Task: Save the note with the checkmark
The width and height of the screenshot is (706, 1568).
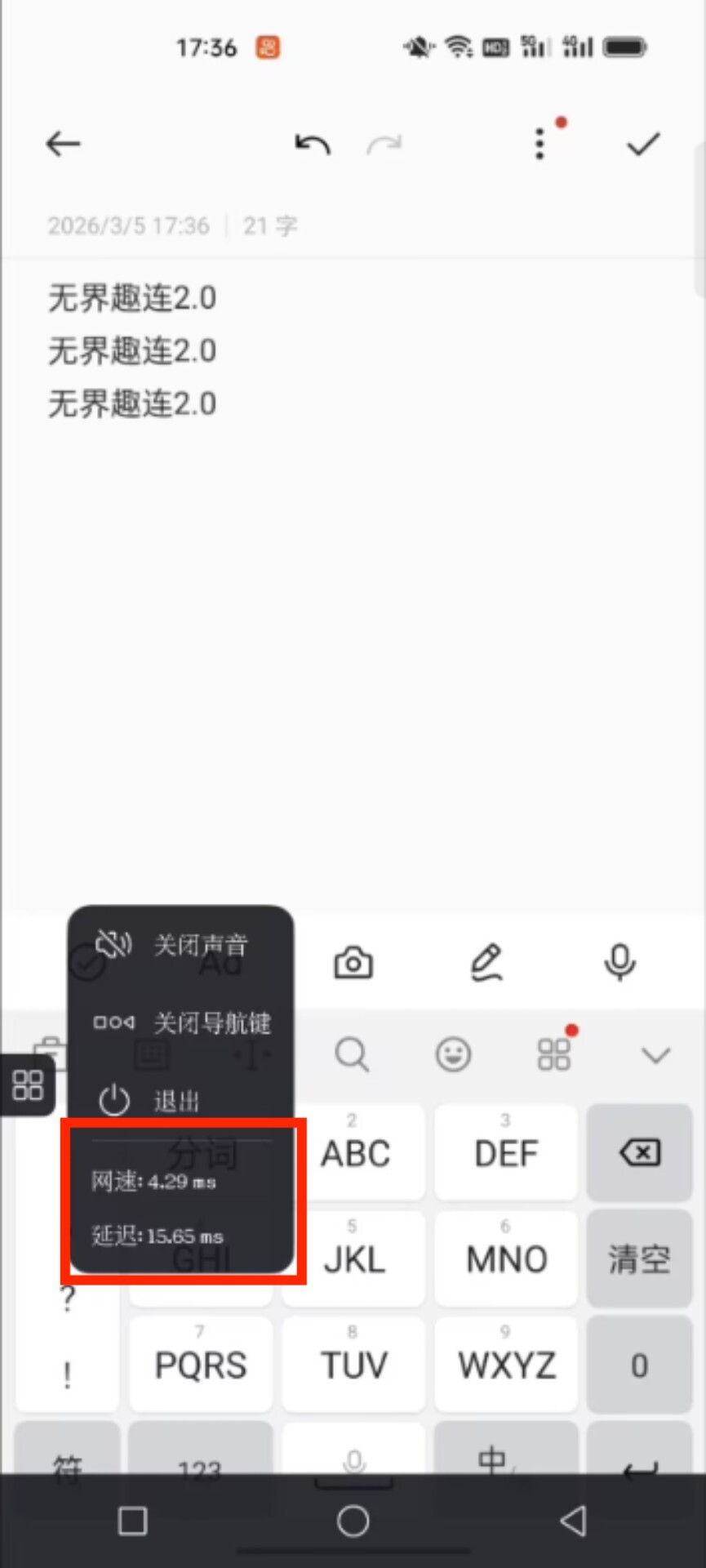Action: [x=643, y=145]
